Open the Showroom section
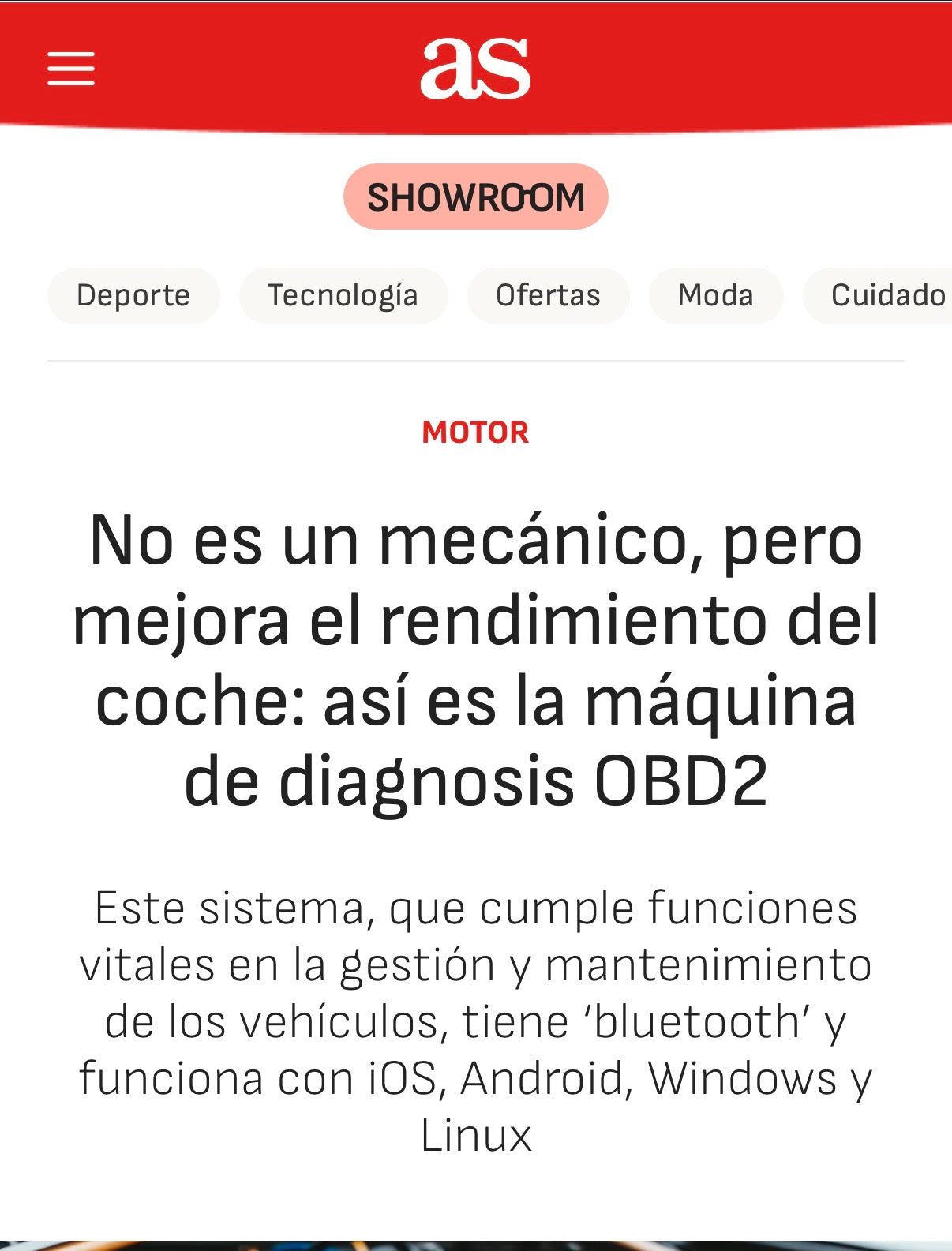Viewport: 952px width, 1251px height. click(475, 197)
